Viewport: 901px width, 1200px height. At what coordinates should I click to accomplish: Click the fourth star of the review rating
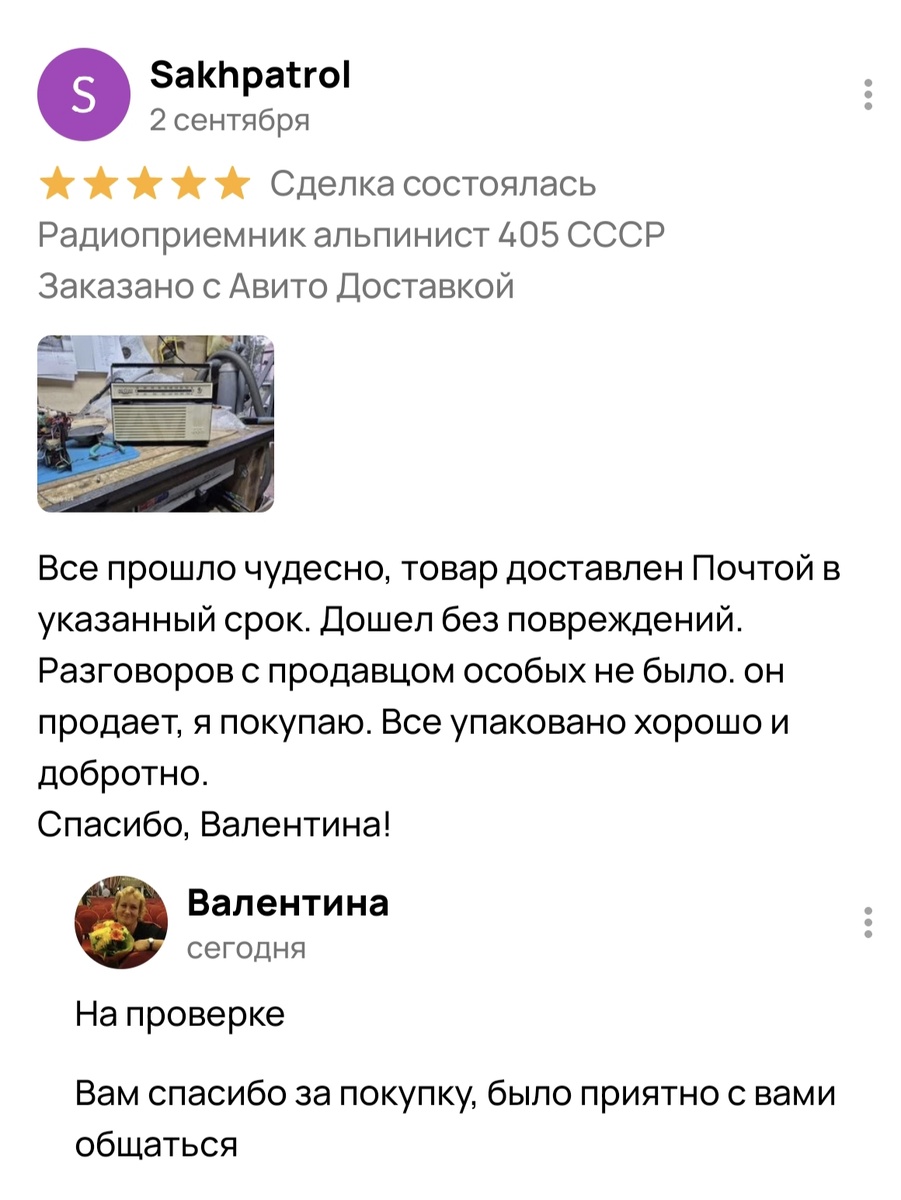(190, 182)
